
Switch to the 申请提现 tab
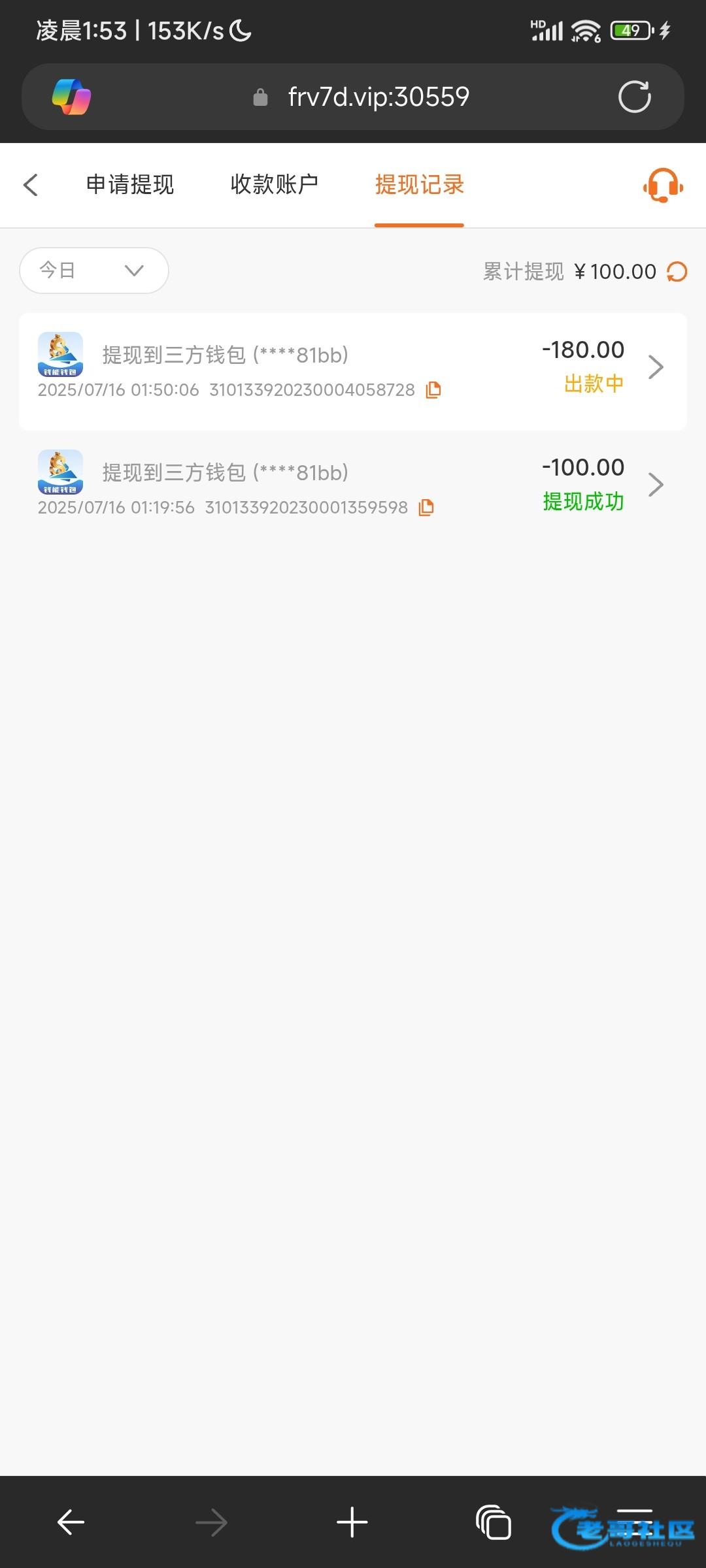130,185
